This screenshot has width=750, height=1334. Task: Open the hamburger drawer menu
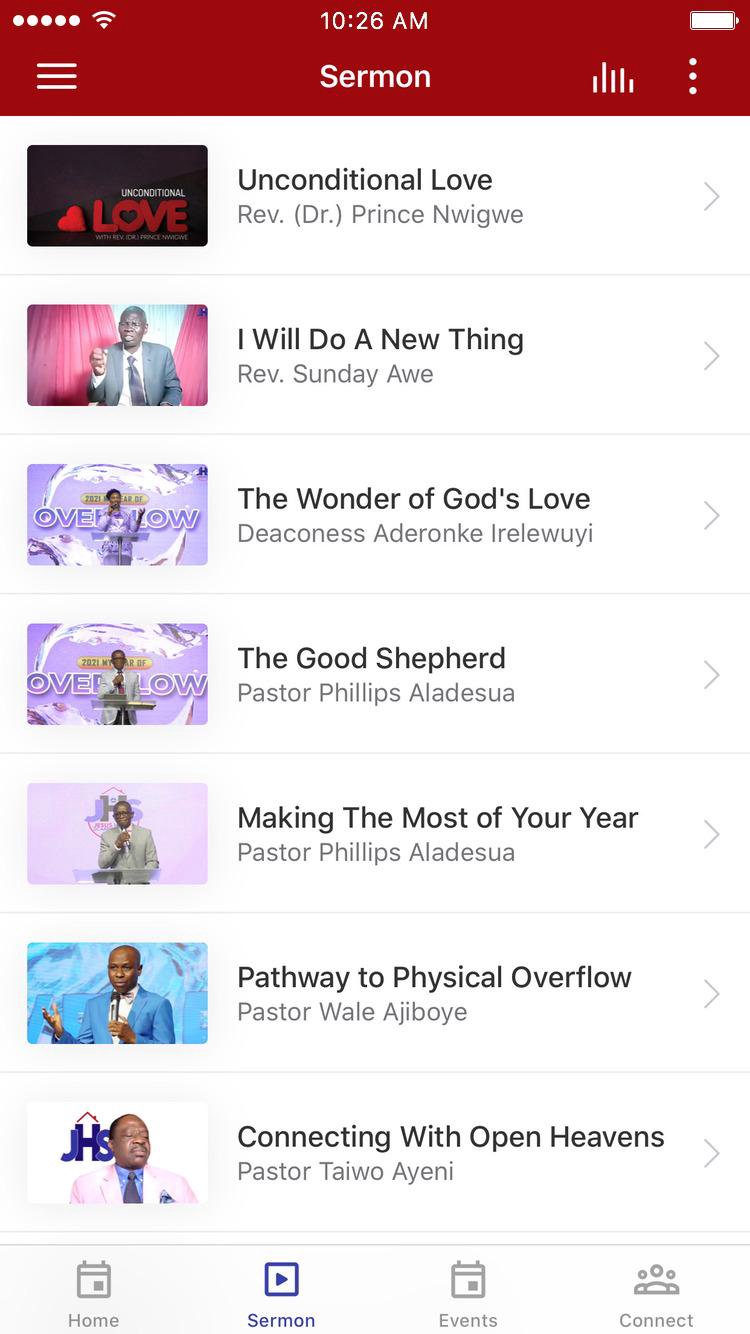pyautogui.click(x=57, y=77)
